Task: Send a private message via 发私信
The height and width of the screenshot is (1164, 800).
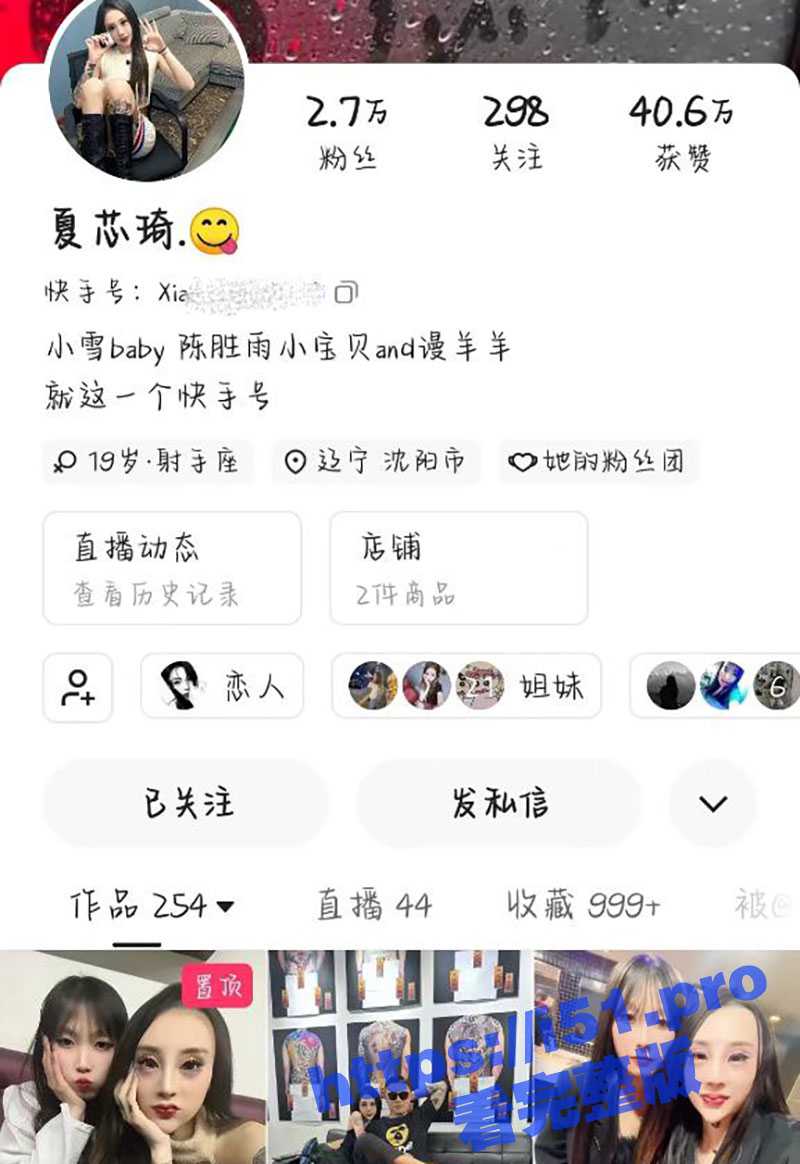Action: [499, 803]
